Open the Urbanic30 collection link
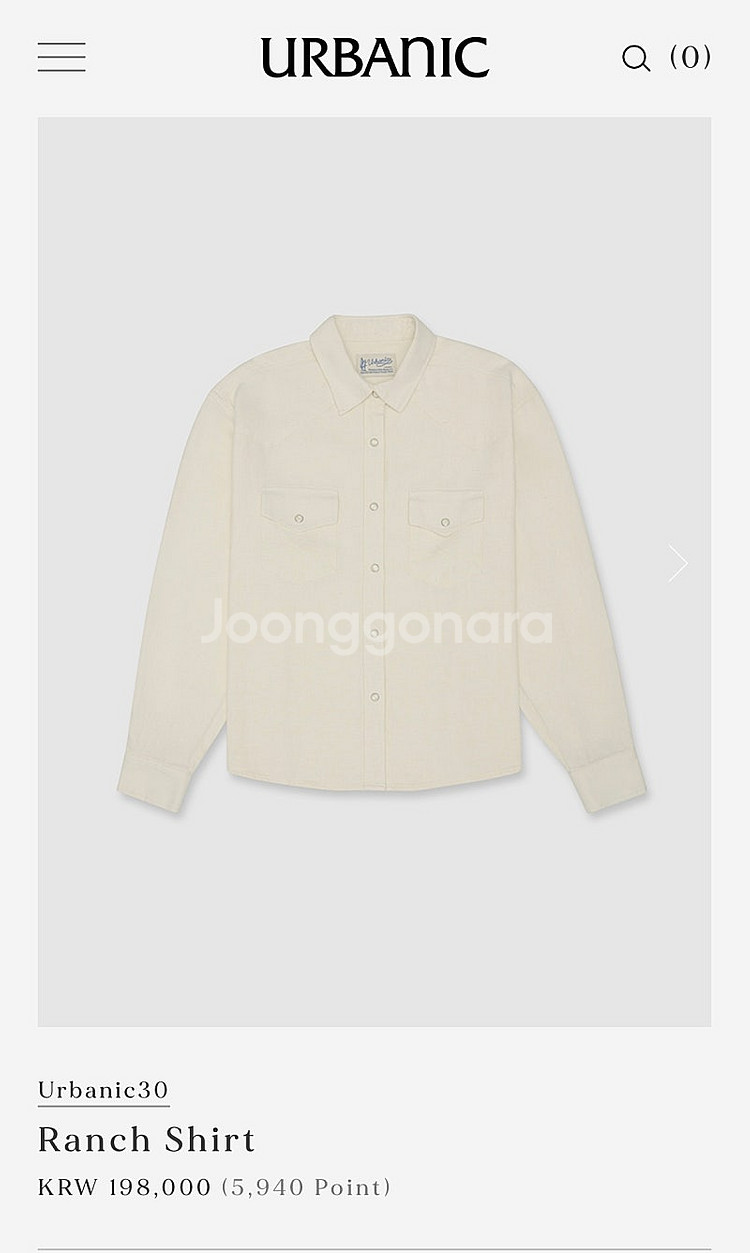 tap(104, 1090)
